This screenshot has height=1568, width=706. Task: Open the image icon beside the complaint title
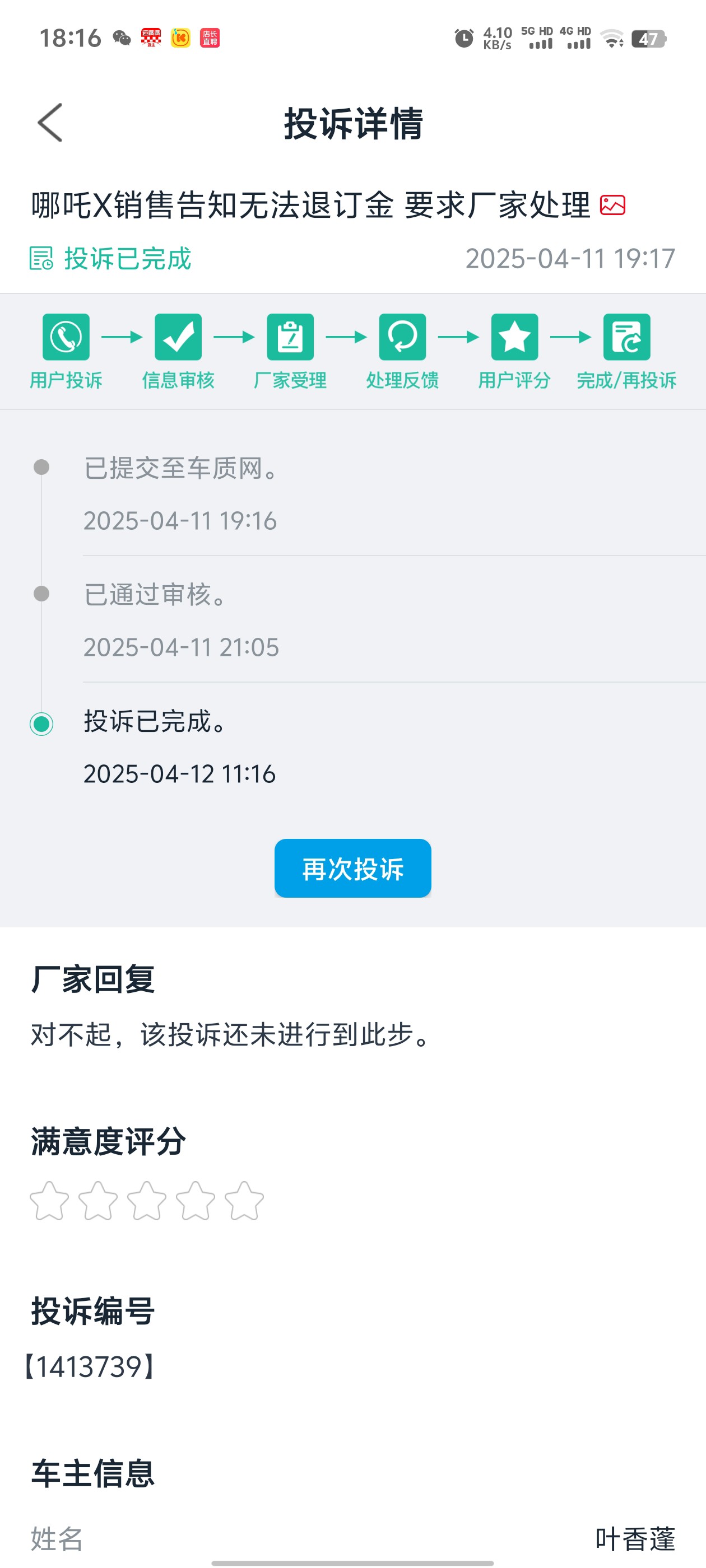(612, 205)
